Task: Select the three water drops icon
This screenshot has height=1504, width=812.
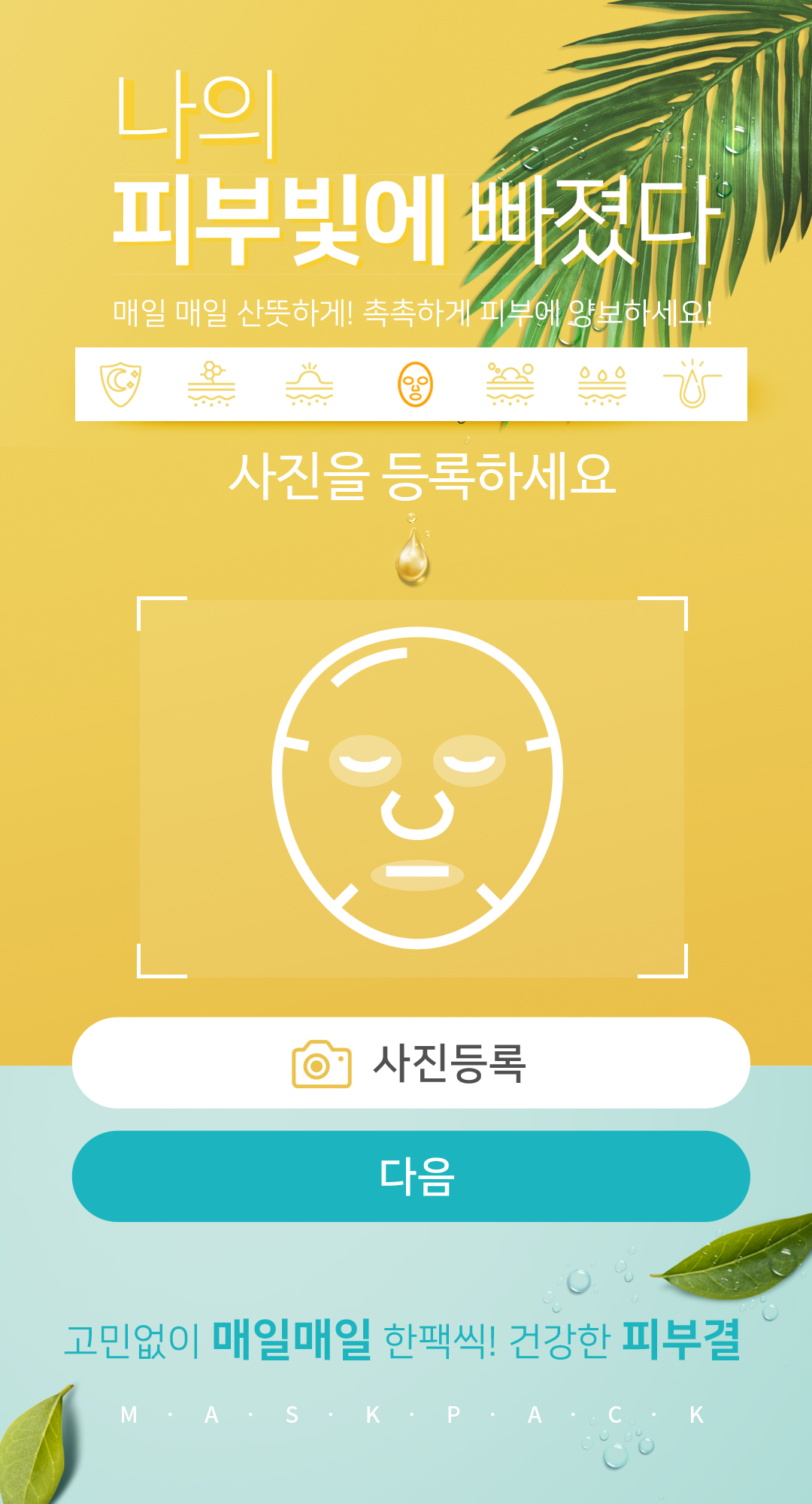Action: [x=601, y=384]
